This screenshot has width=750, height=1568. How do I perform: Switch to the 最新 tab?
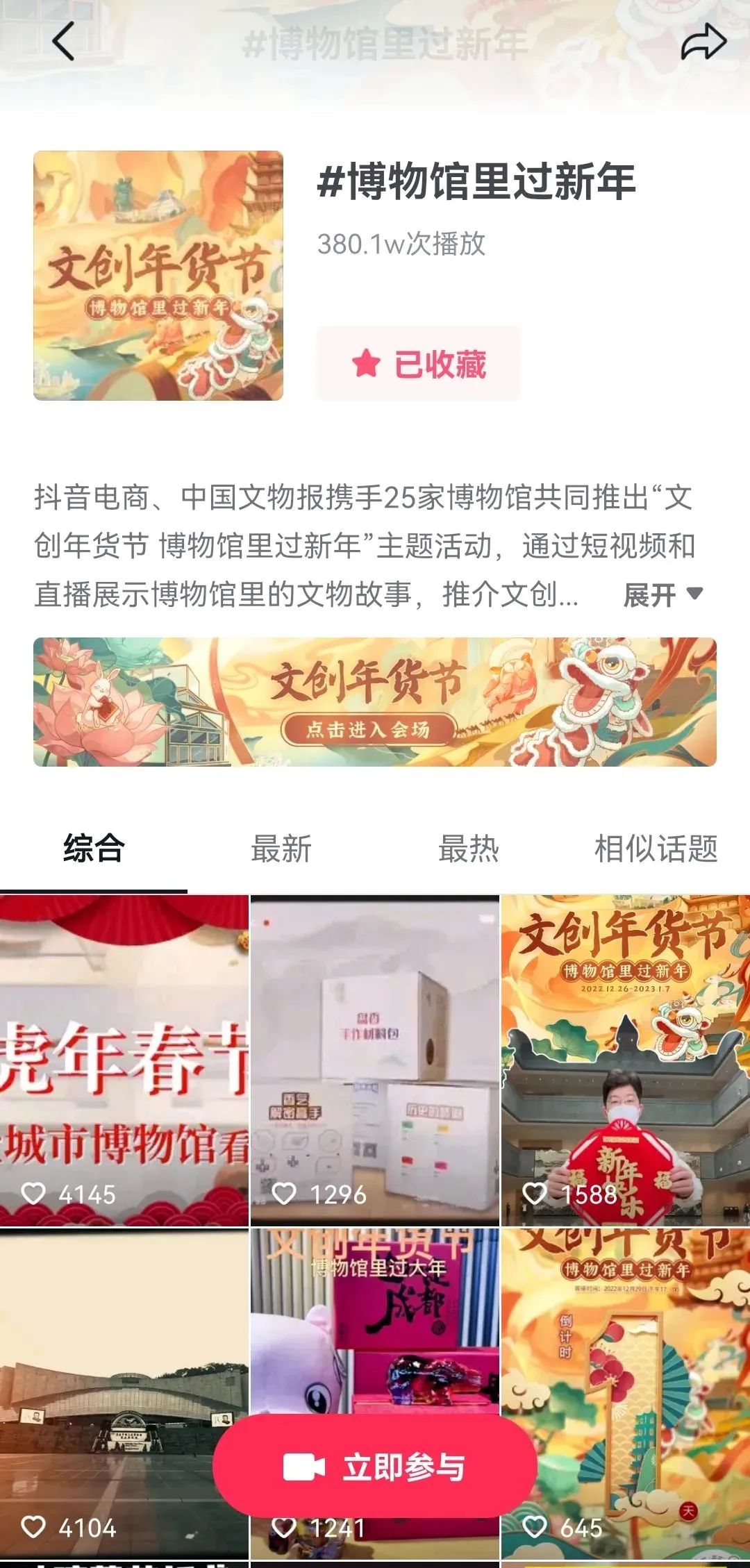pyautogui.click(x=281, y=849)
